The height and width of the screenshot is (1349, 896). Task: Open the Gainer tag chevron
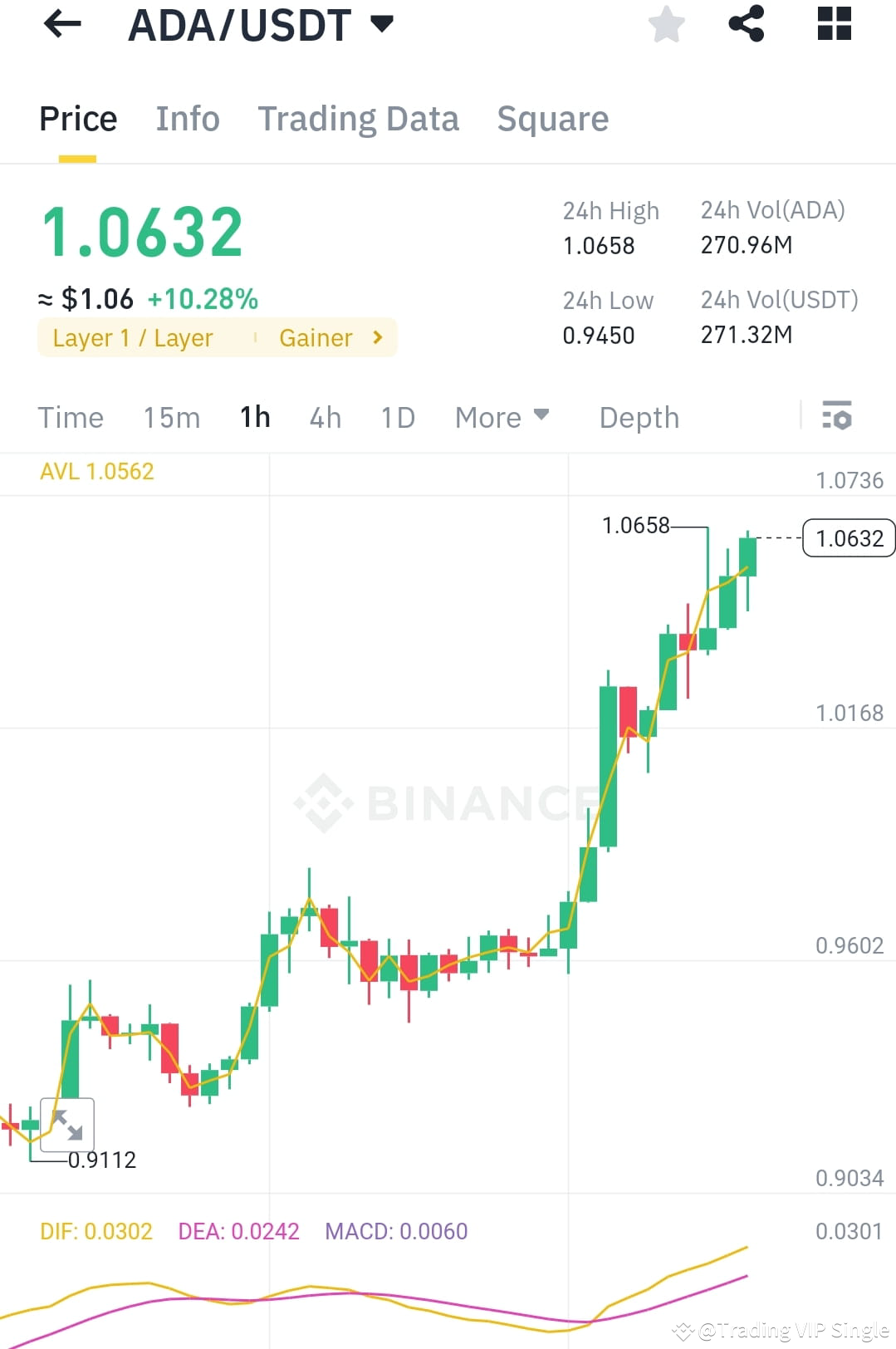click(x=377, y=337)
